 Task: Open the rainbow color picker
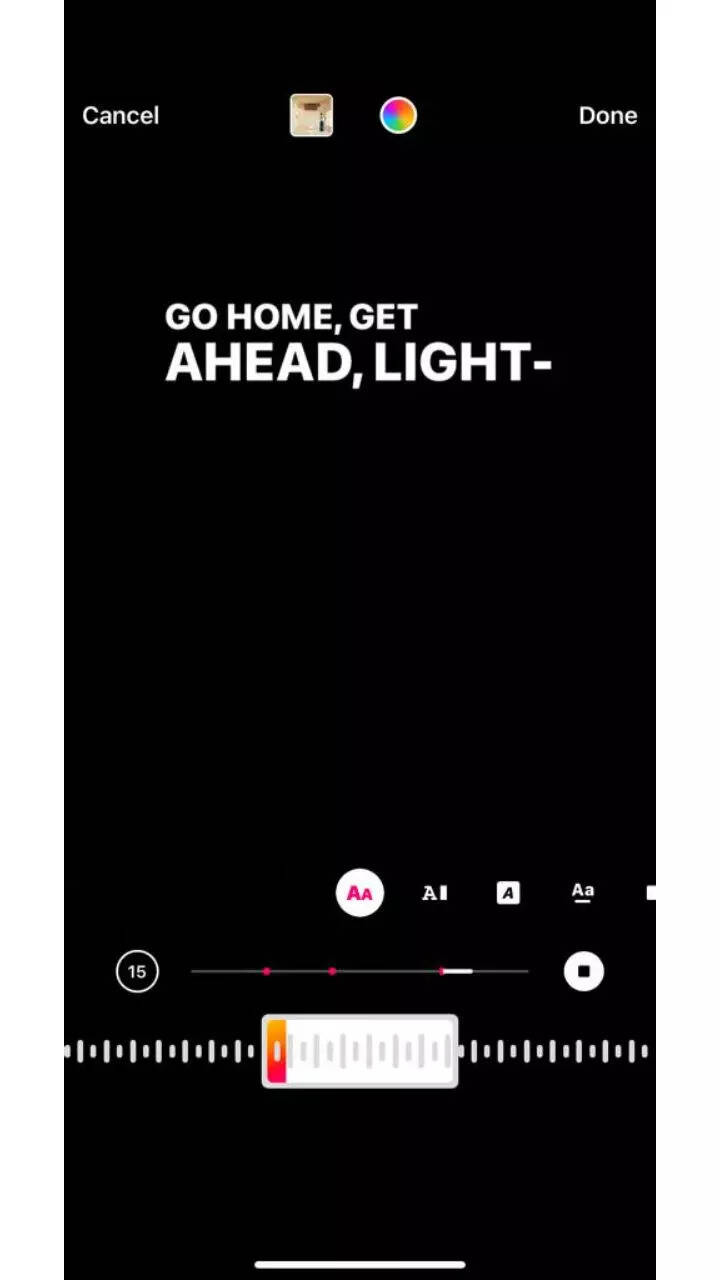click(x=398, y=116)
